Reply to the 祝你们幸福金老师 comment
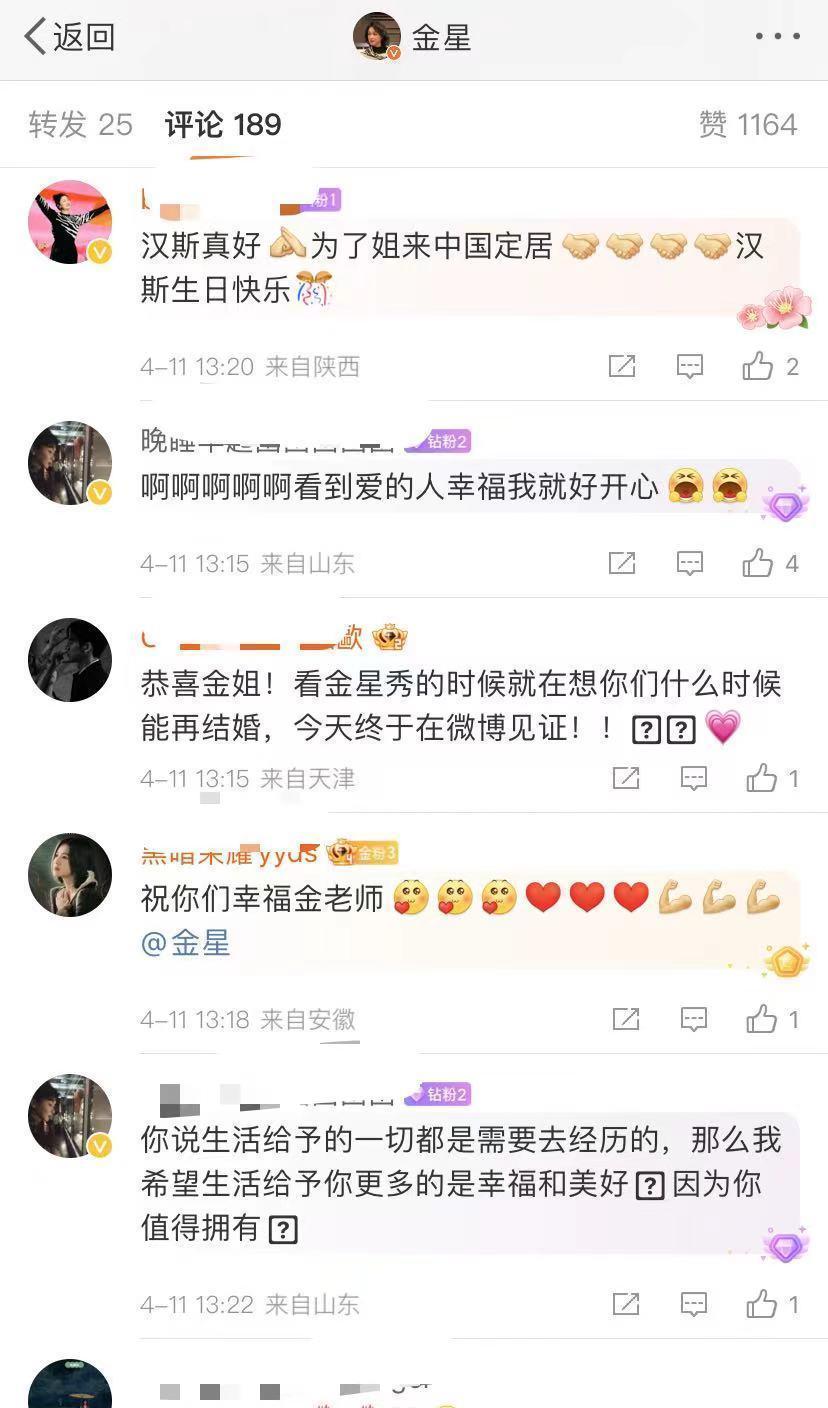The height and width of the screenshot is (1408, 828). coord(694,1019)
